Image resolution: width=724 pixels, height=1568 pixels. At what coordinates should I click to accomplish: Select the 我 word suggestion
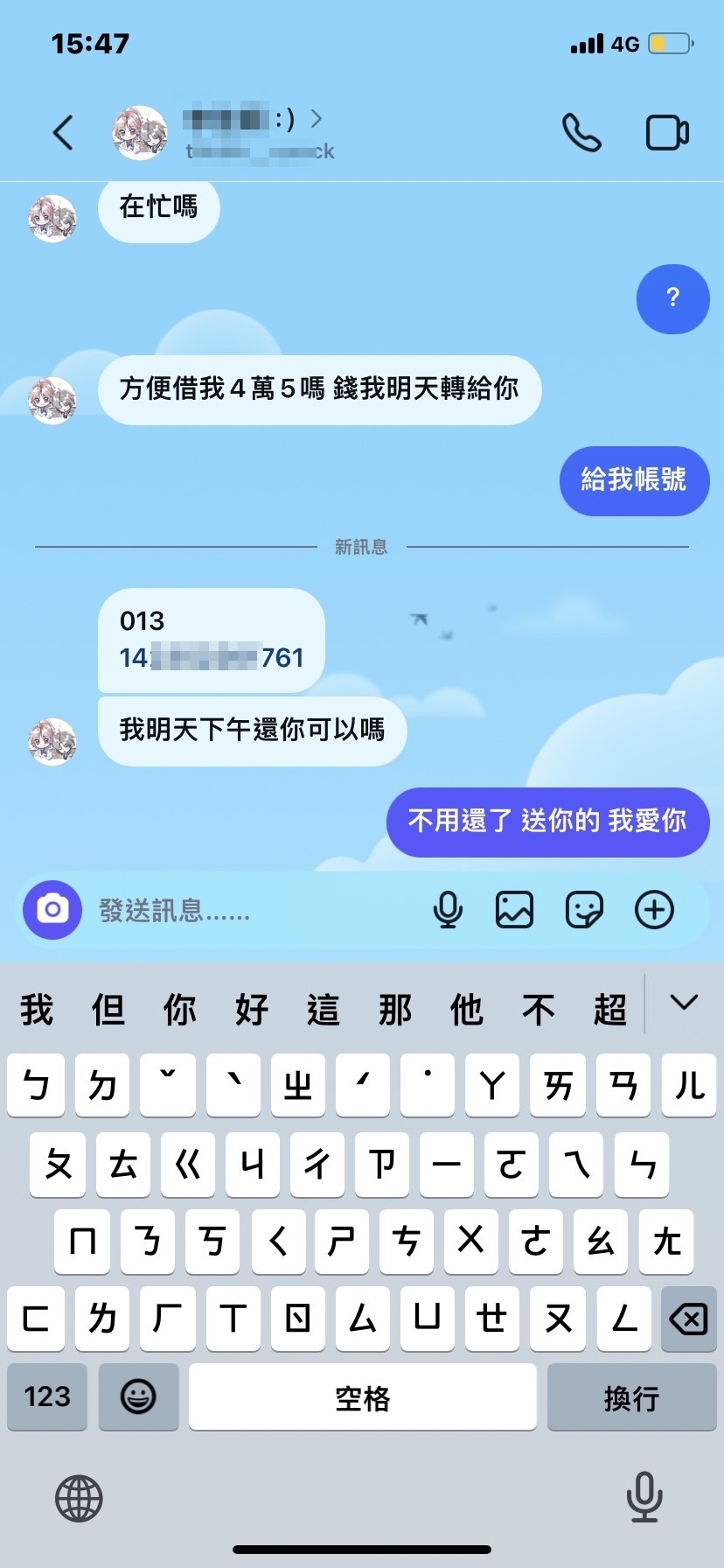tap(37, 1010)
